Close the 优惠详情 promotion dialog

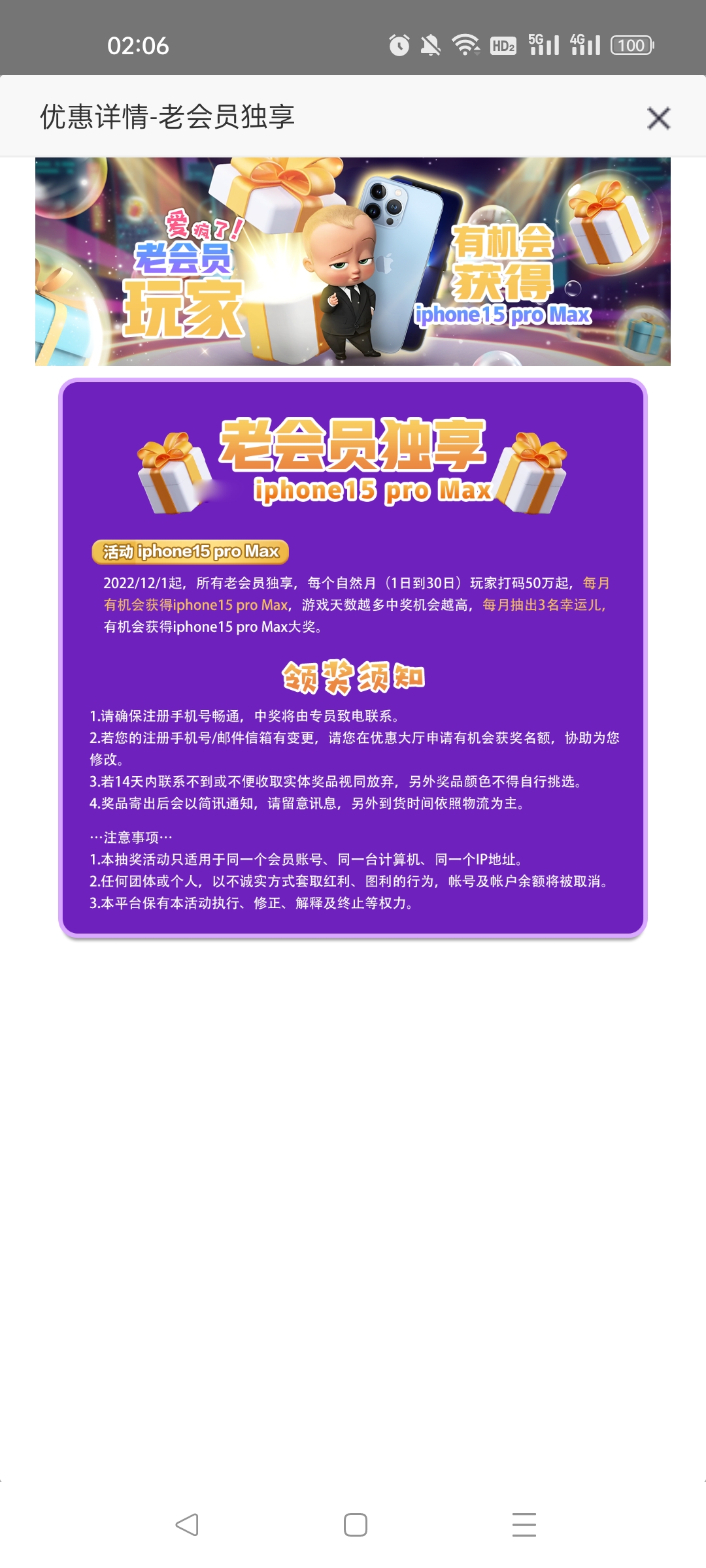(x=658, y=118)
